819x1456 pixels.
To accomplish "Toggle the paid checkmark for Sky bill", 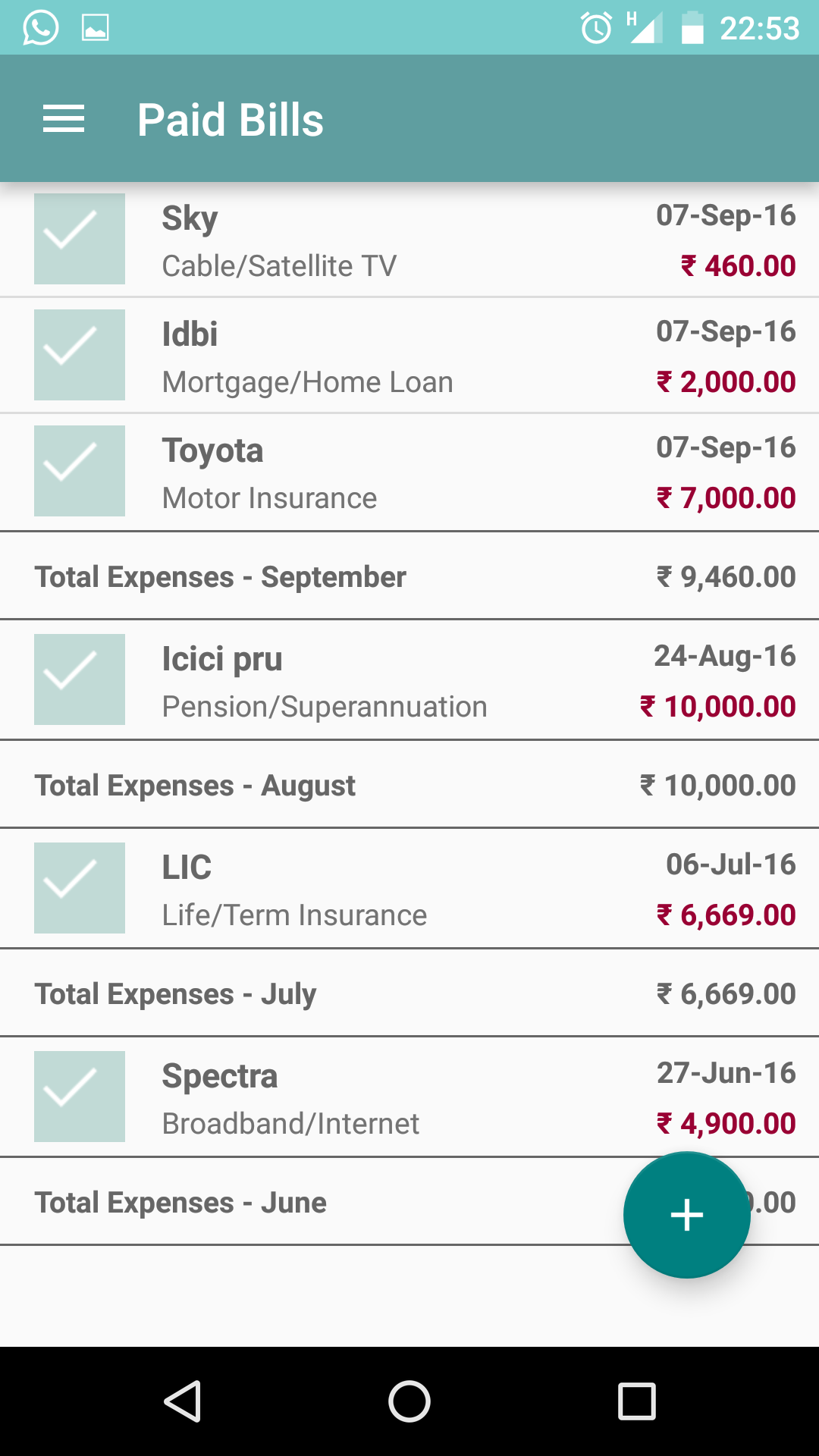I will coord(79,239).
